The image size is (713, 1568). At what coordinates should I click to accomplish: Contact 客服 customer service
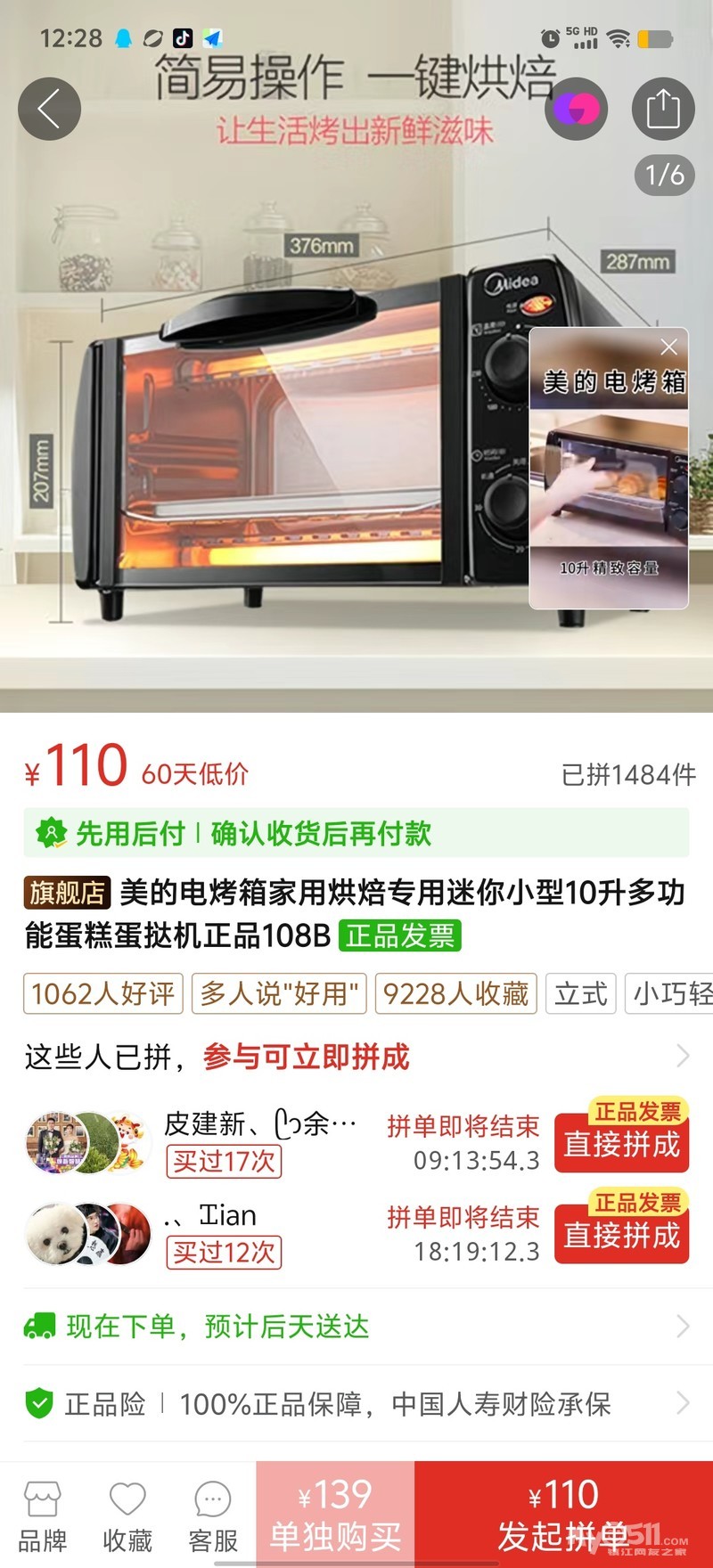coord(213,1515)
